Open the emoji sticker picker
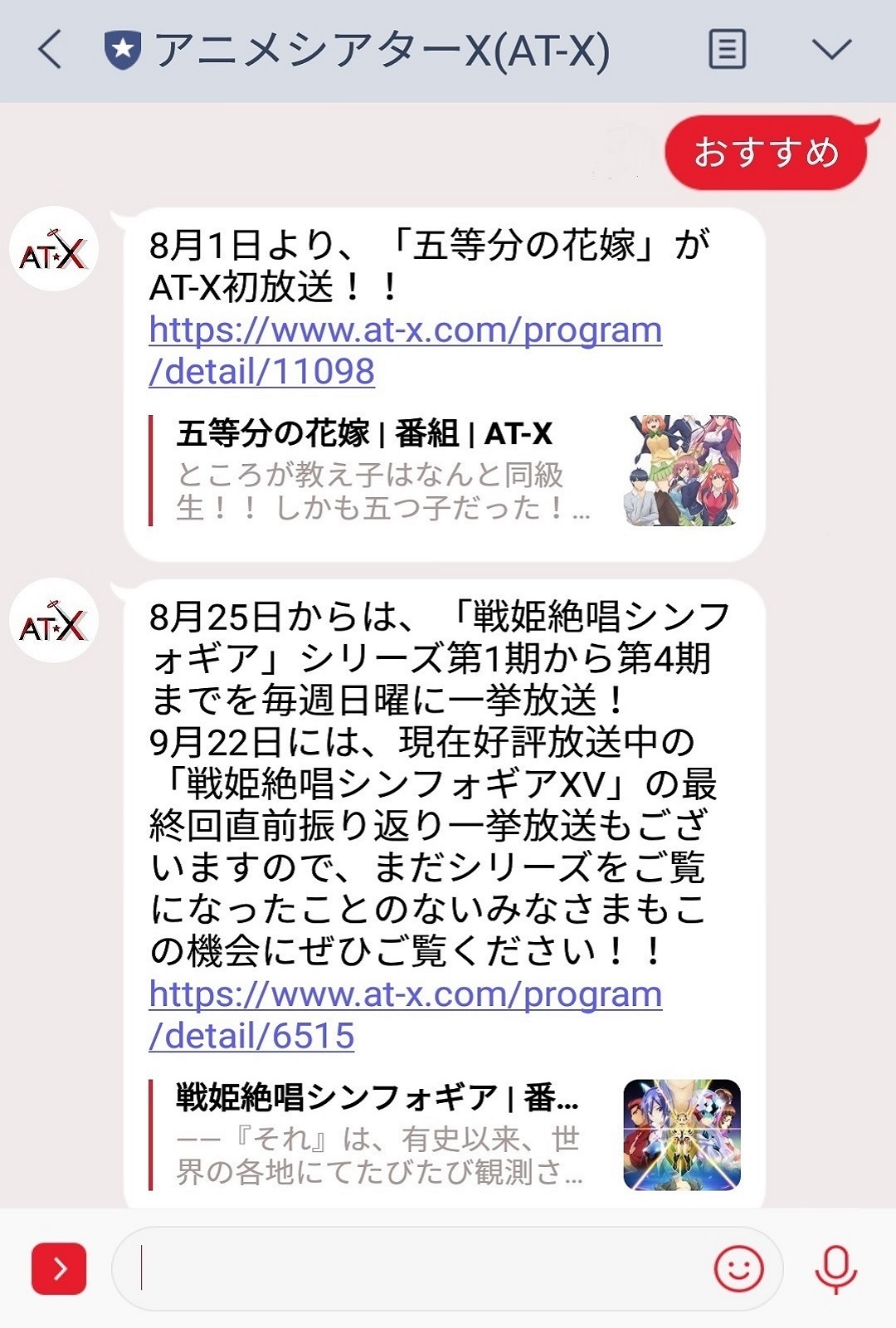This screenshot has width=896, height=1328. click(x=738, y=1268)
